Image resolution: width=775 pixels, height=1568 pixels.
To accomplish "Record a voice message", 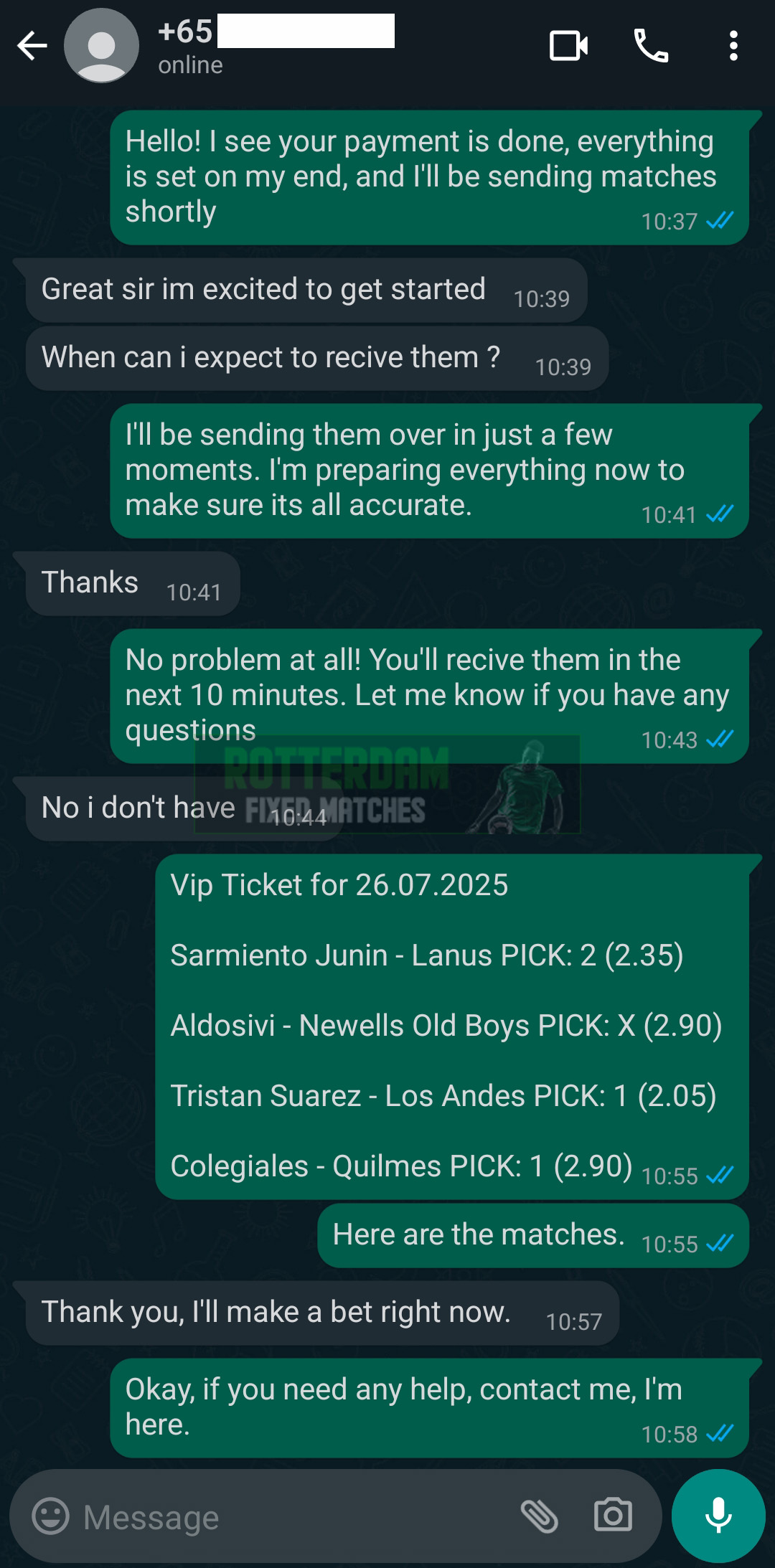I will coord(718,1516).
